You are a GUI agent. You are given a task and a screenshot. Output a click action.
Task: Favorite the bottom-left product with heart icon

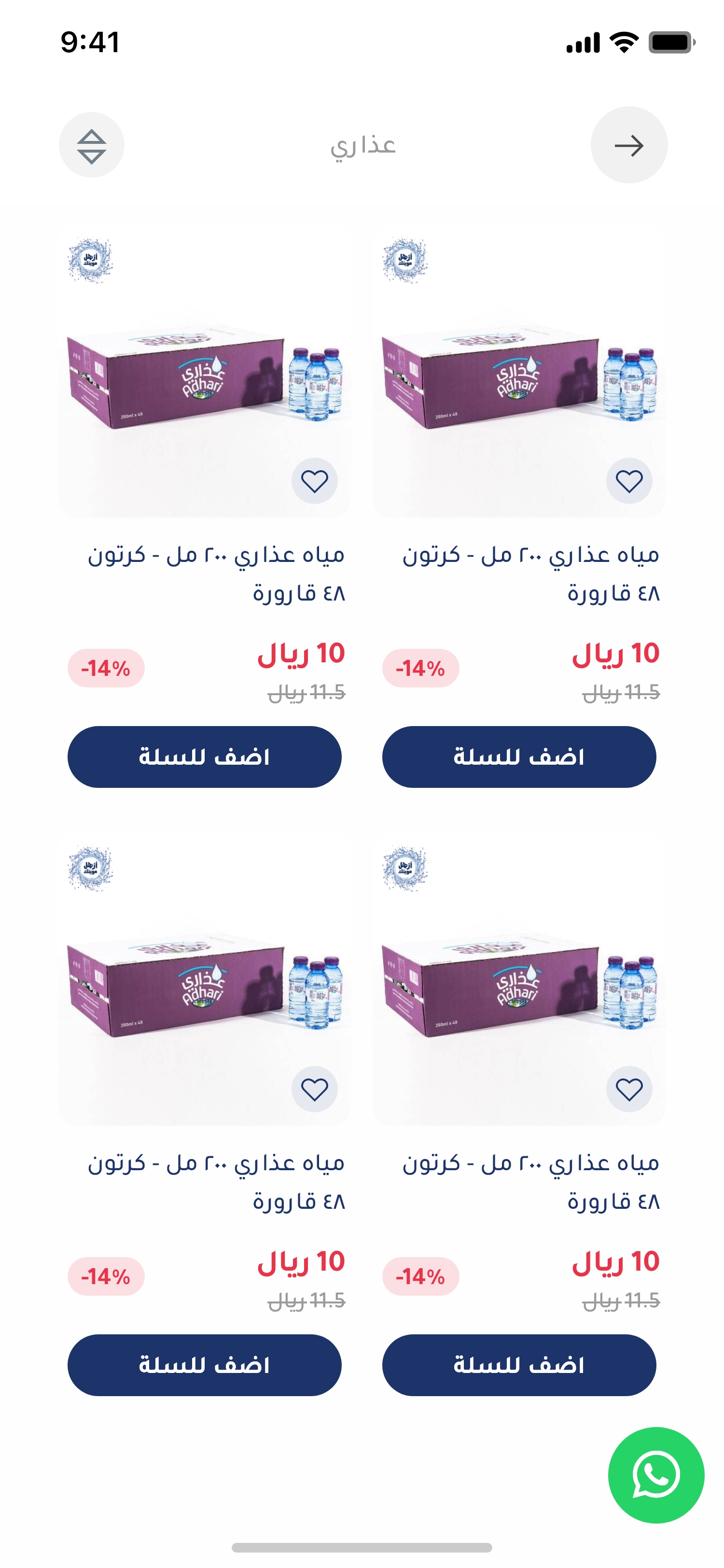point(315,1089)
